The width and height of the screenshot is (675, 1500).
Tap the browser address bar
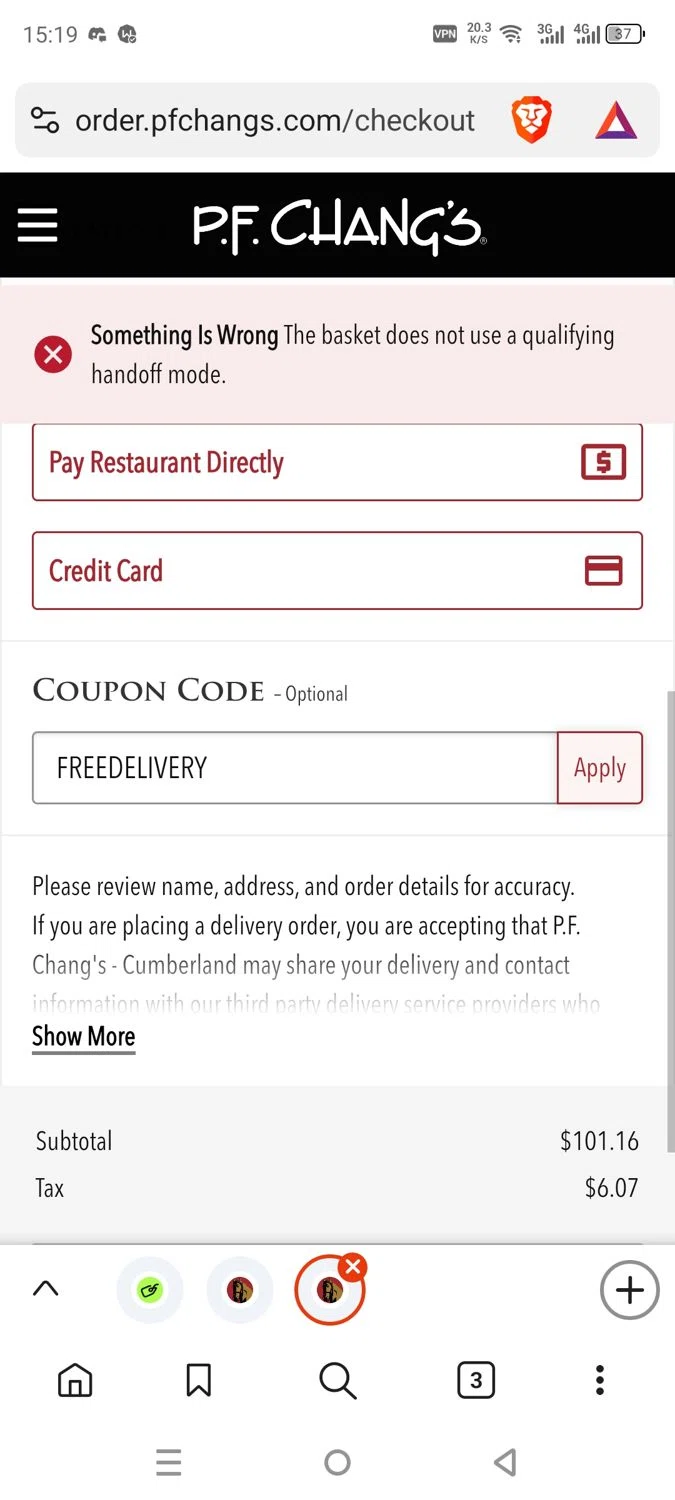tap(275, 121)
